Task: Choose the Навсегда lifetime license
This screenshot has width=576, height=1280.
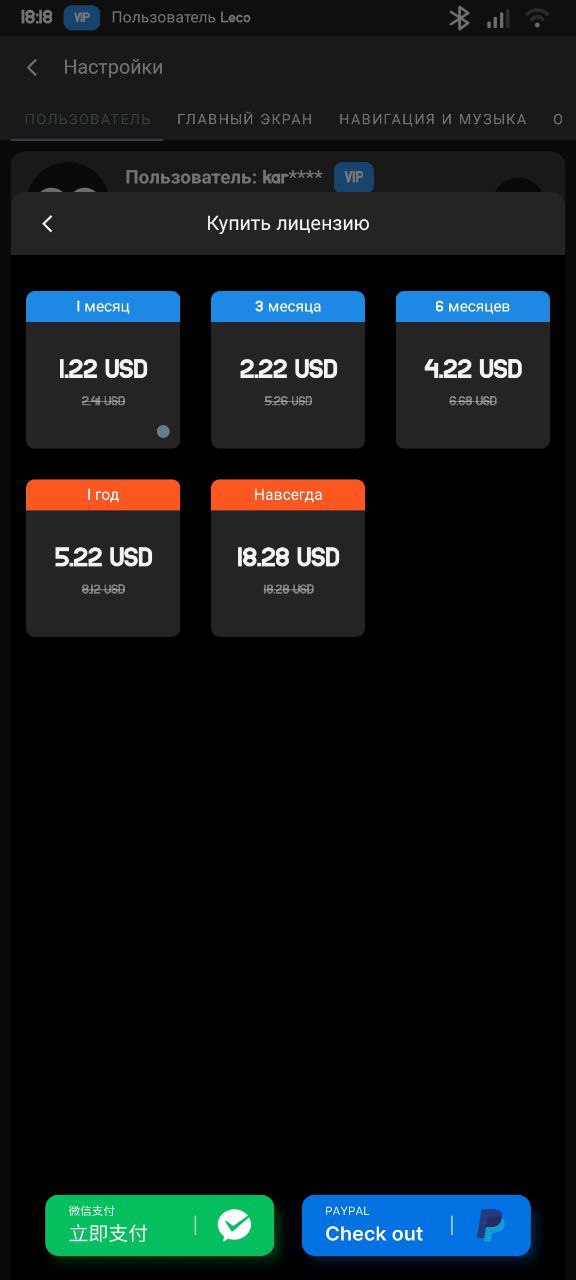Action: (x=288, y=558)
